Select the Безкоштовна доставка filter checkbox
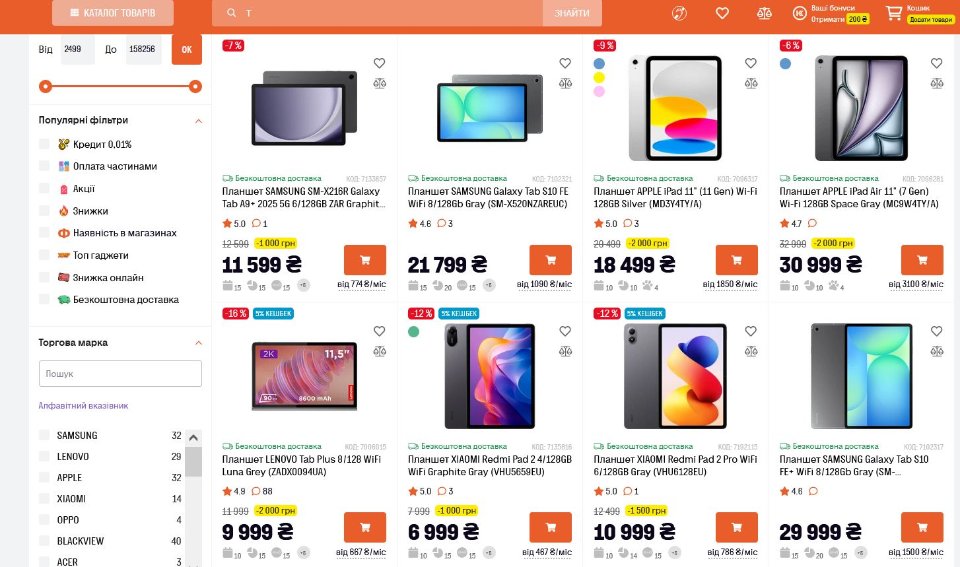960x567 pixels. 44,299
